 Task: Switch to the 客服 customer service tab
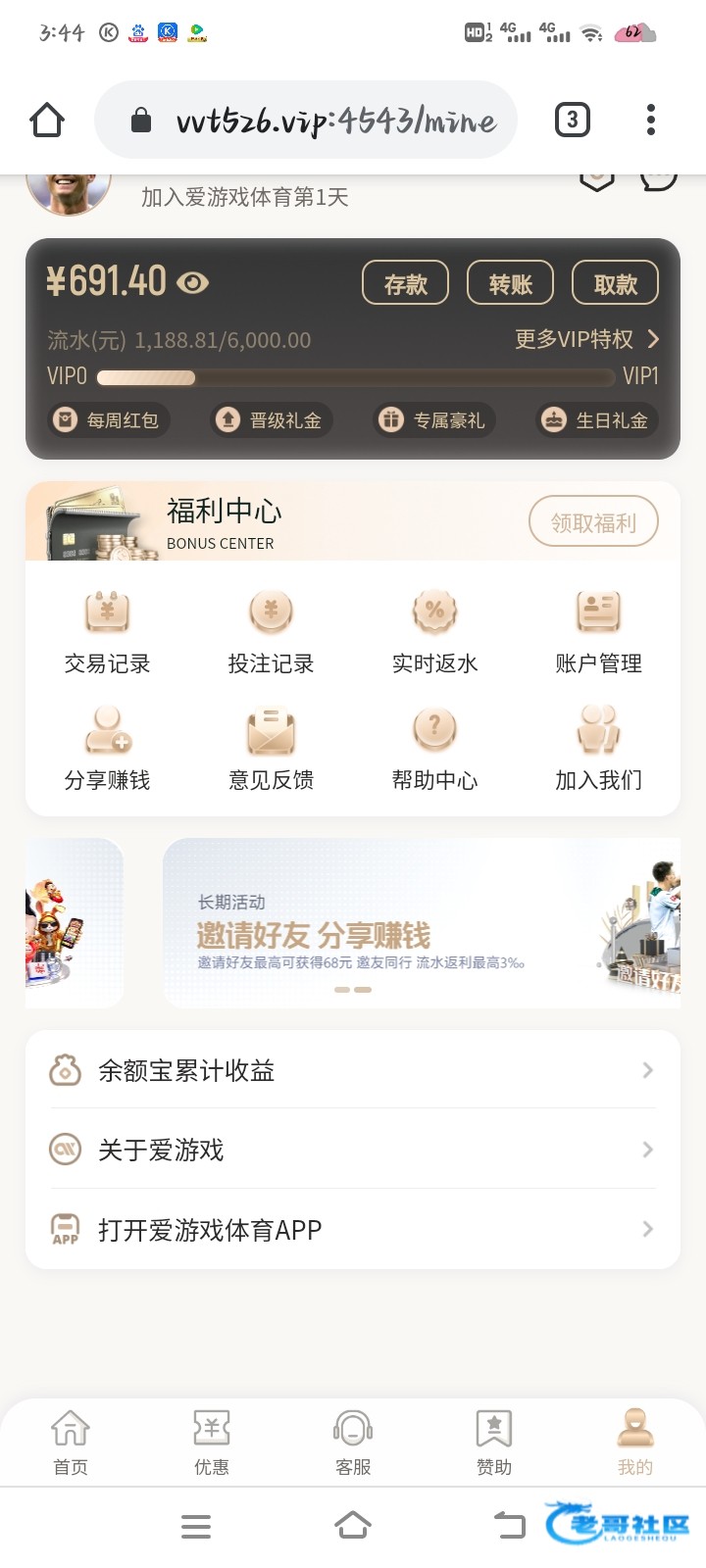pyautogui.click(x=353, y=1443)
